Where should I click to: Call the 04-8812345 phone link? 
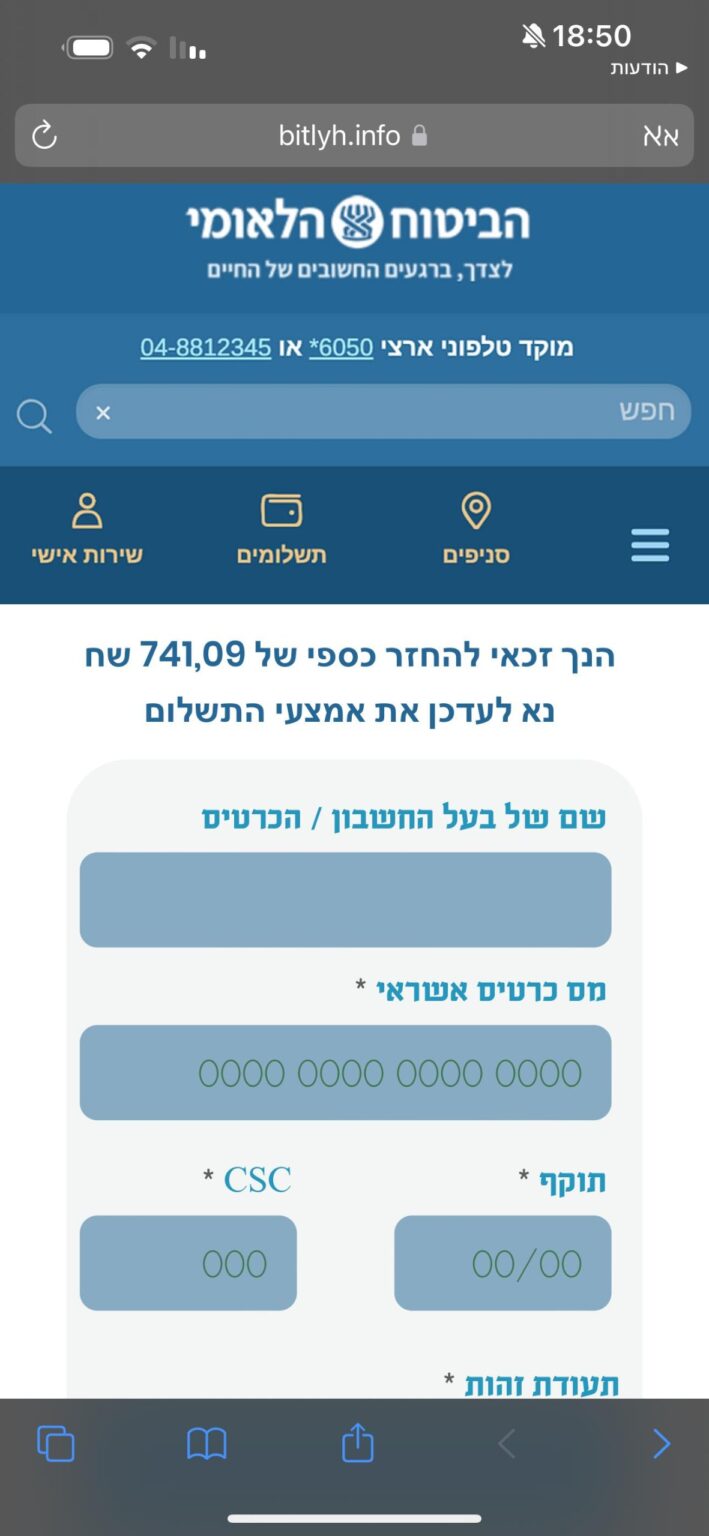(x=206, y=347)
